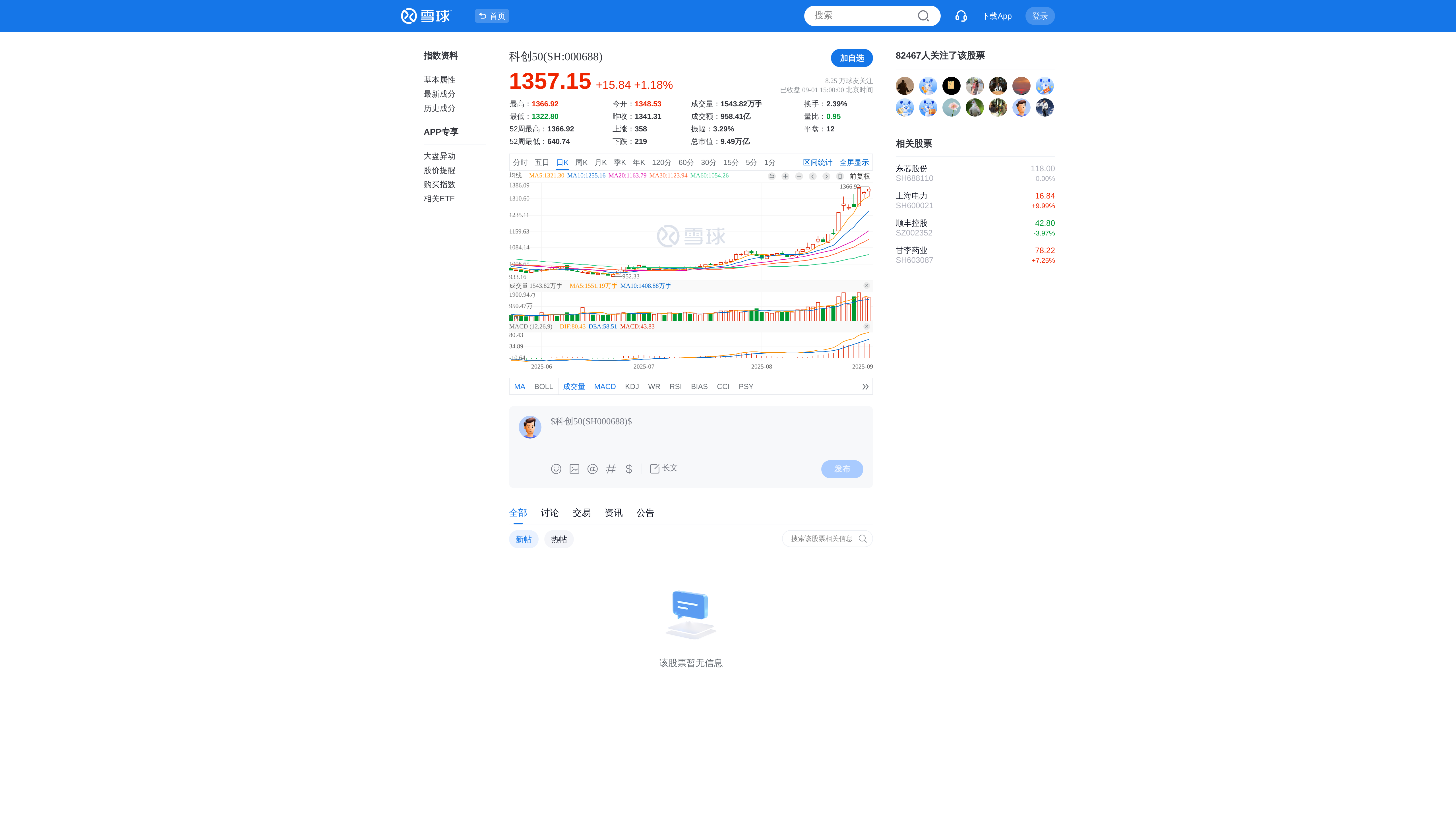
Task: Select the BOLL indicator
Action: [x=543, y=387]
